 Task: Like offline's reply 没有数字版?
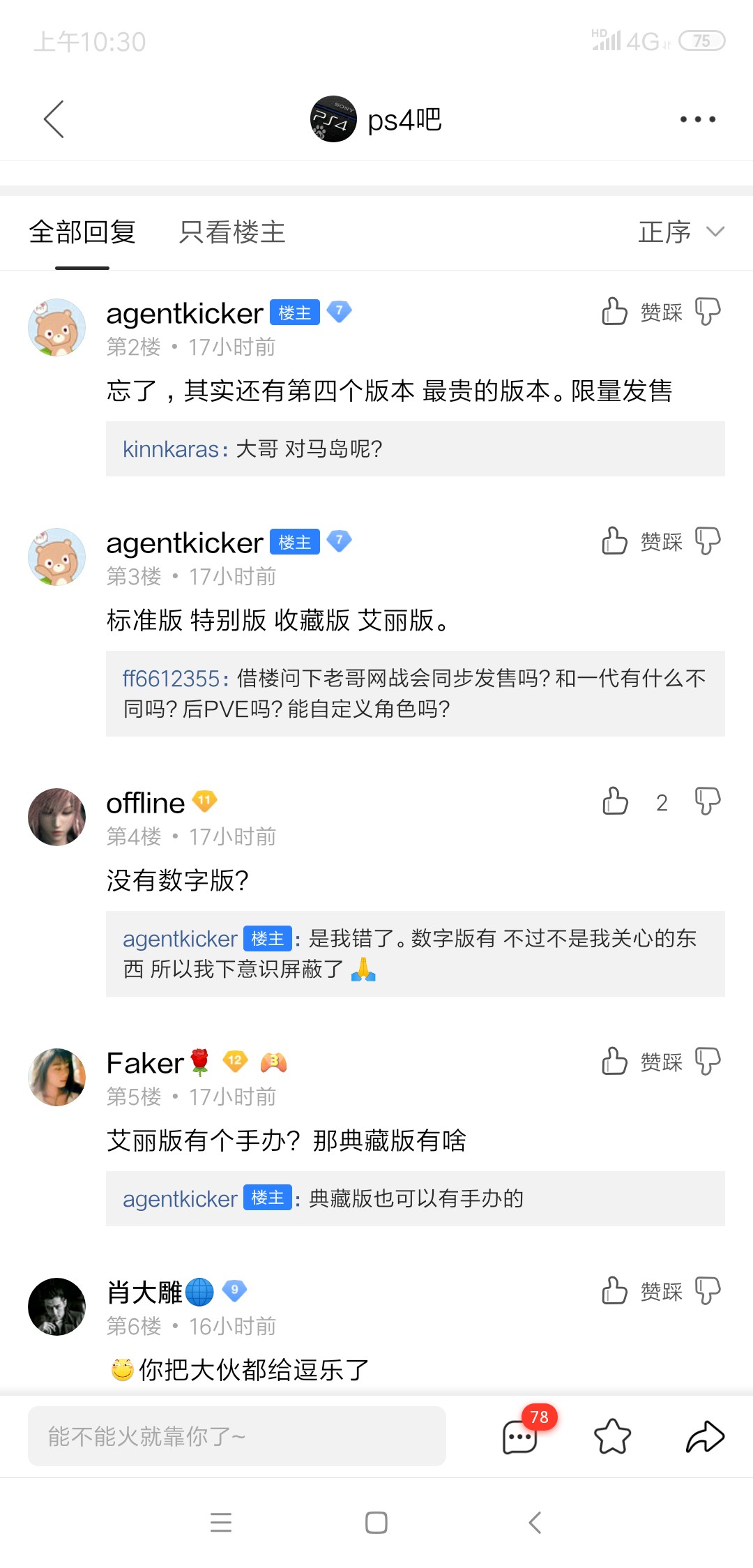[x=615, y=801]
